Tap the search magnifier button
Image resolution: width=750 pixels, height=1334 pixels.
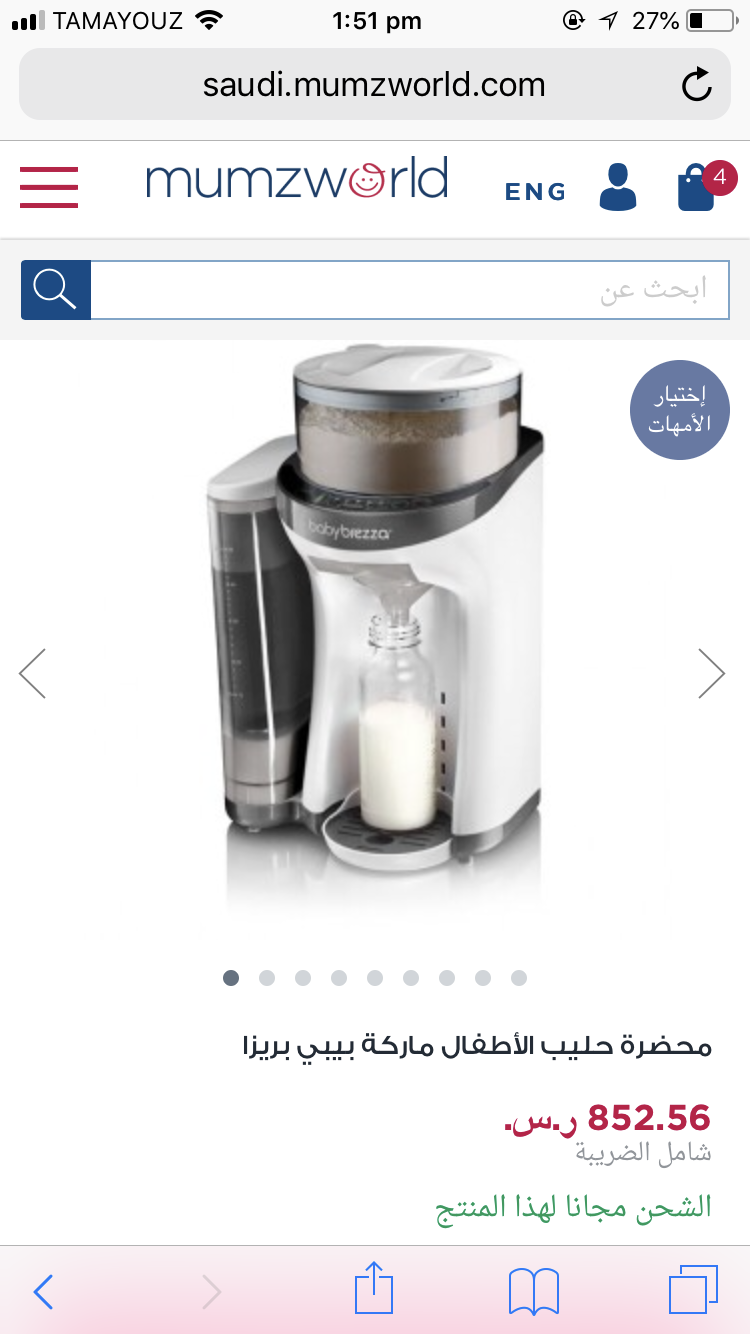[x=56, y=290]
